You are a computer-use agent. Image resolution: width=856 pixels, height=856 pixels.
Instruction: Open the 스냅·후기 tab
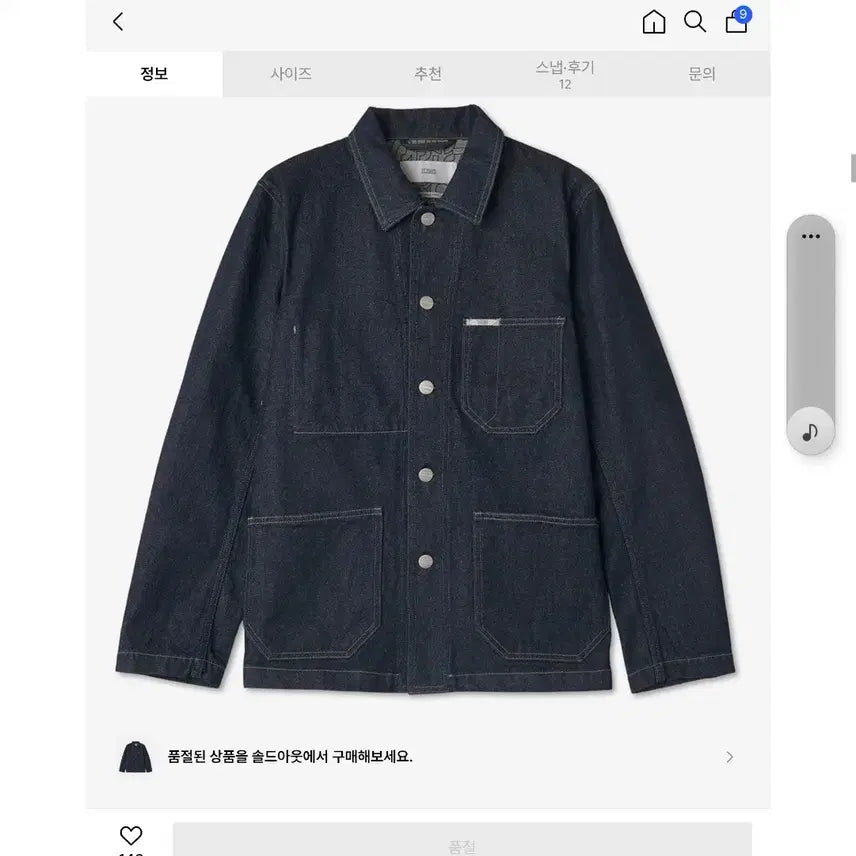pyautogui.click(x=565, y=74)
